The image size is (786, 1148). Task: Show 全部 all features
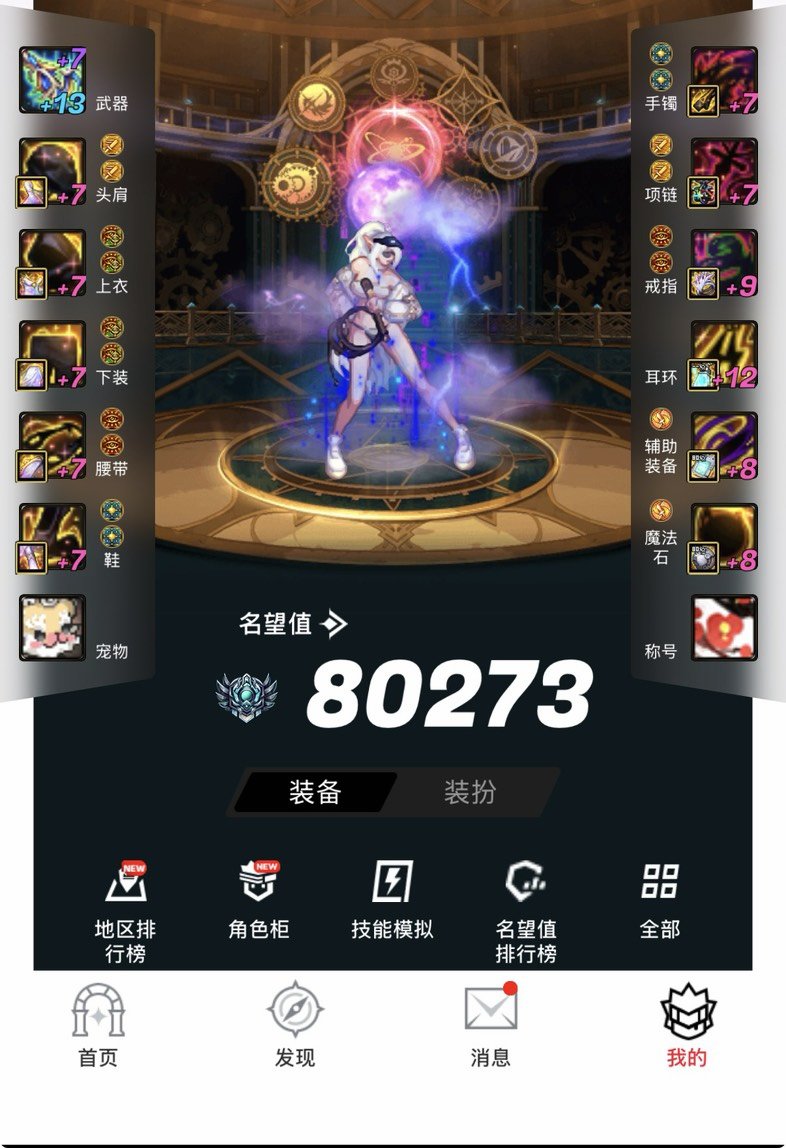659,900
